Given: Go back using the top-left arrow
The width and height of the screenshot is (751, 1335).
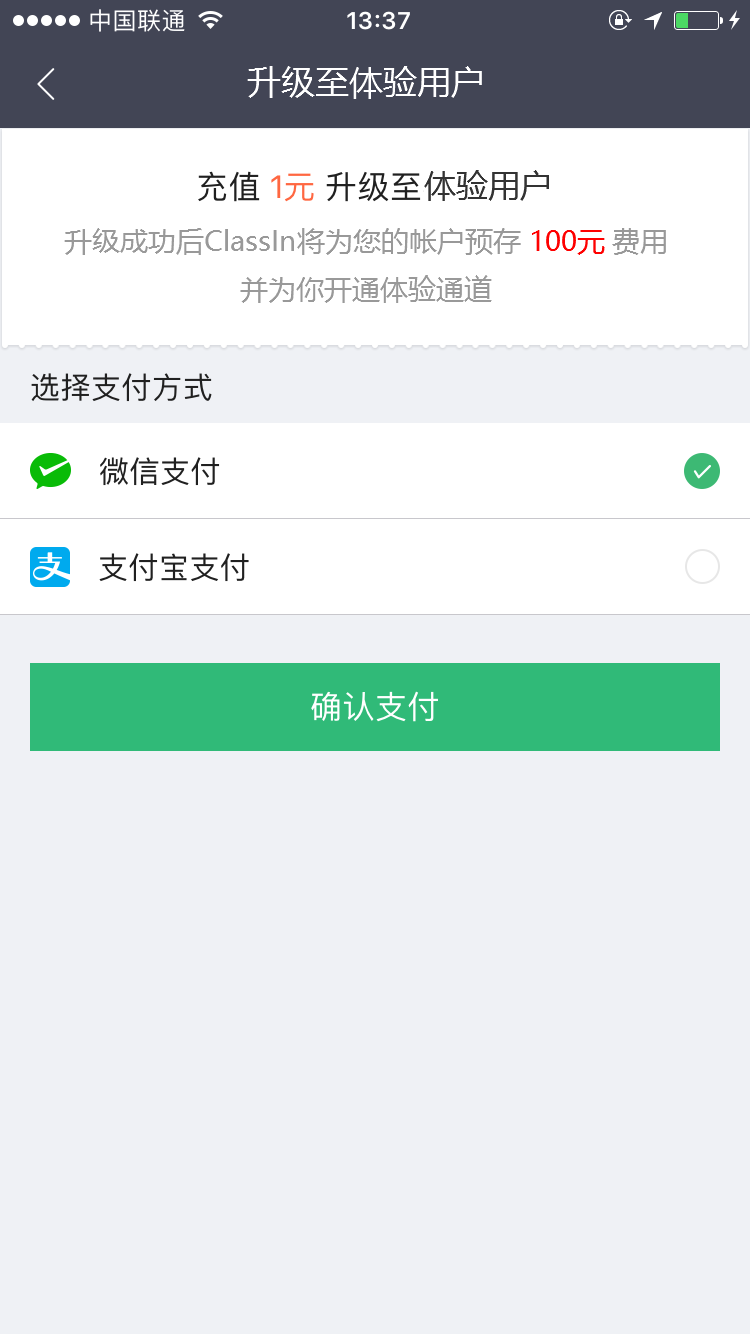Looking at the screenshot, I should tap(46, 84).
